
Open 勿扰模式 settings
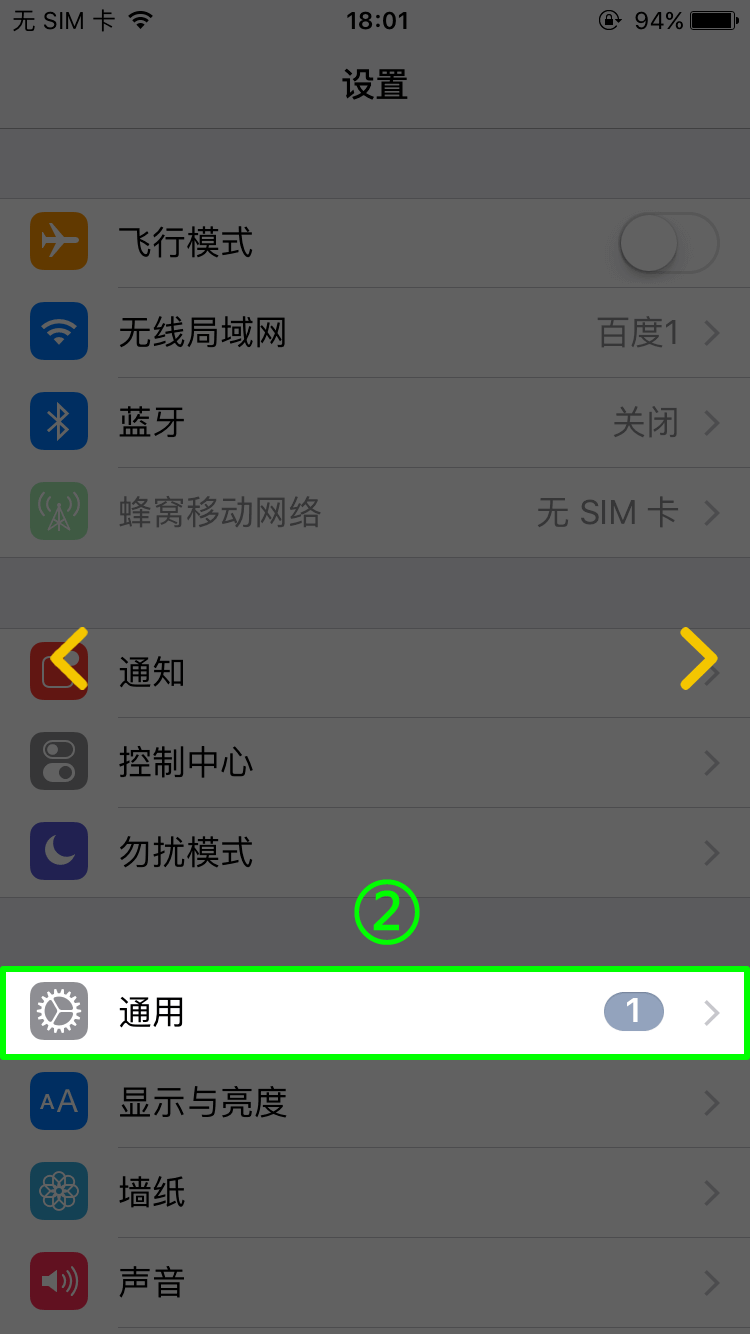tap(375, 853)
